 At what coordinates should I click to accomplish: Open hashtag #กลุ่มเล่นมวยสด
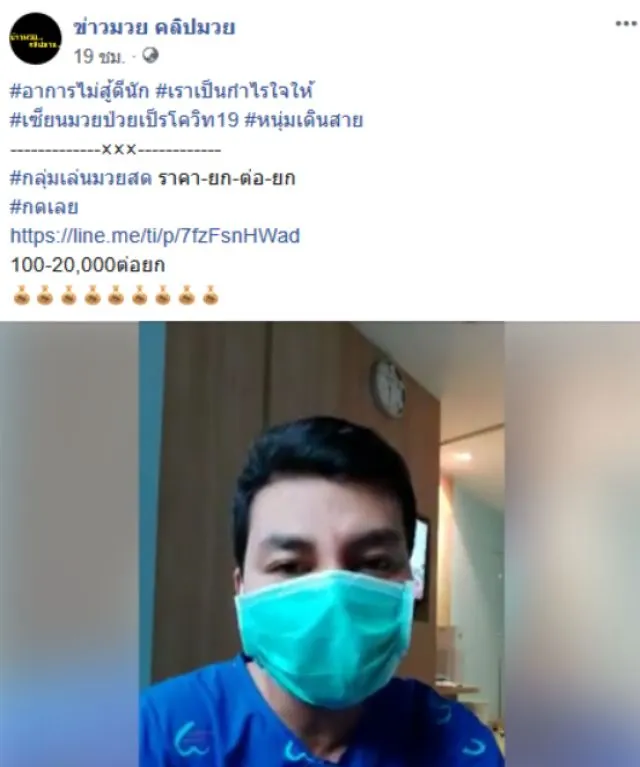(80, 179)
